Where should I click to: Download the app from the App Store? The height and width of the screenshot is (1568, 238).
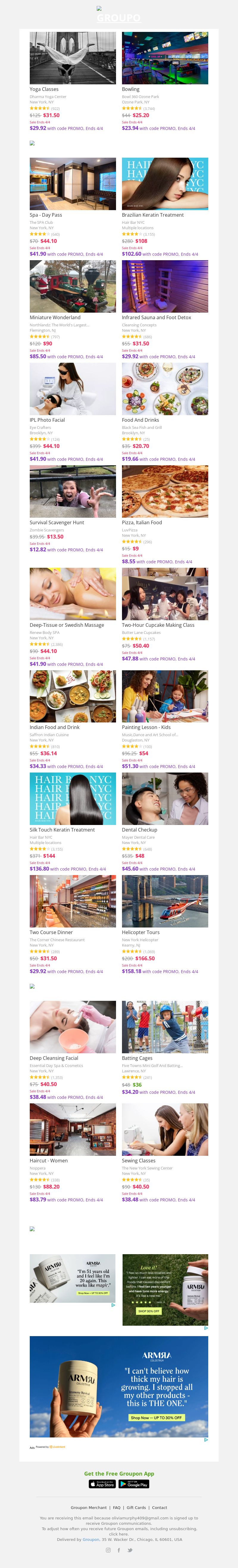coord(102,1484)
